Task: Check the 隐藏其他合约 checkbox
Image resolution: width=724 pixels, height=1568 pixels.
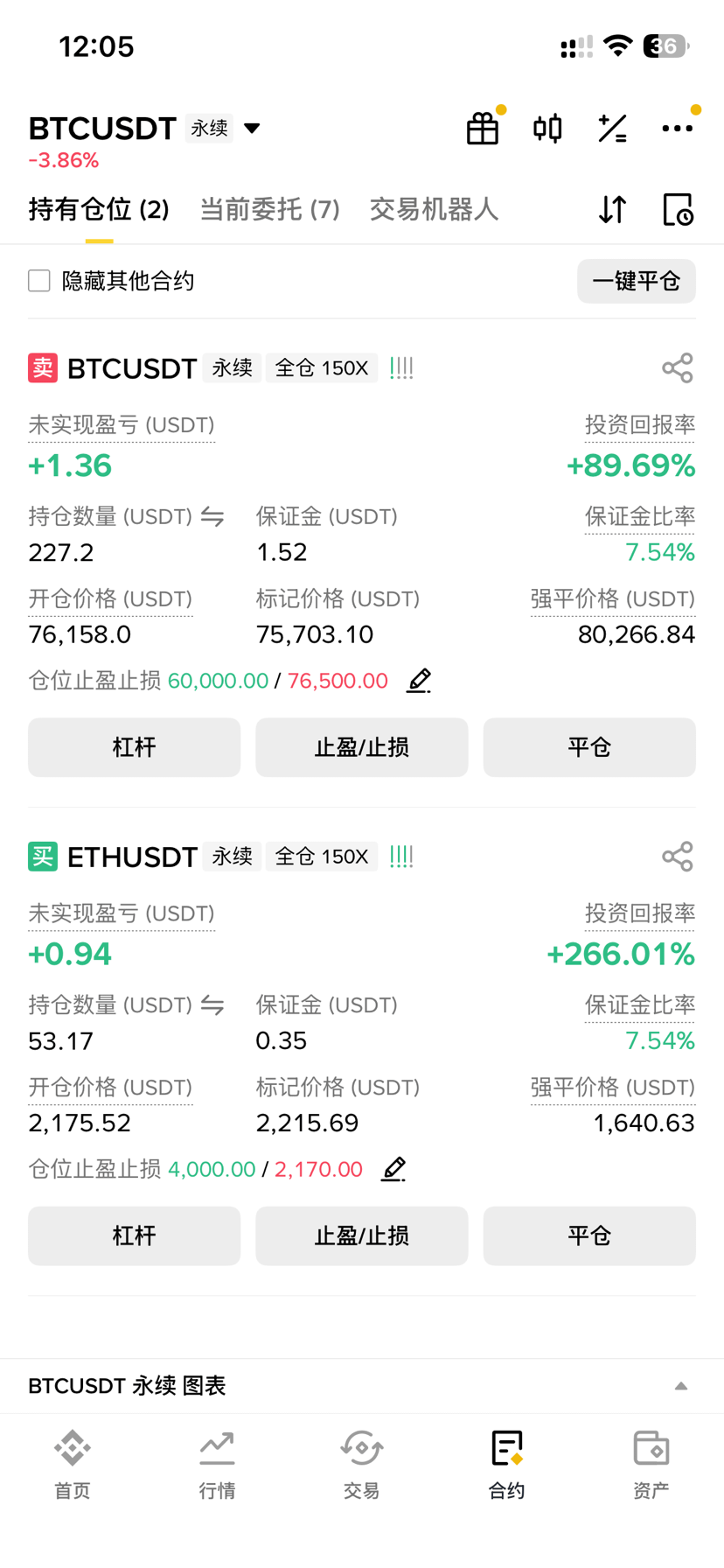Action: tap(39, 281)
